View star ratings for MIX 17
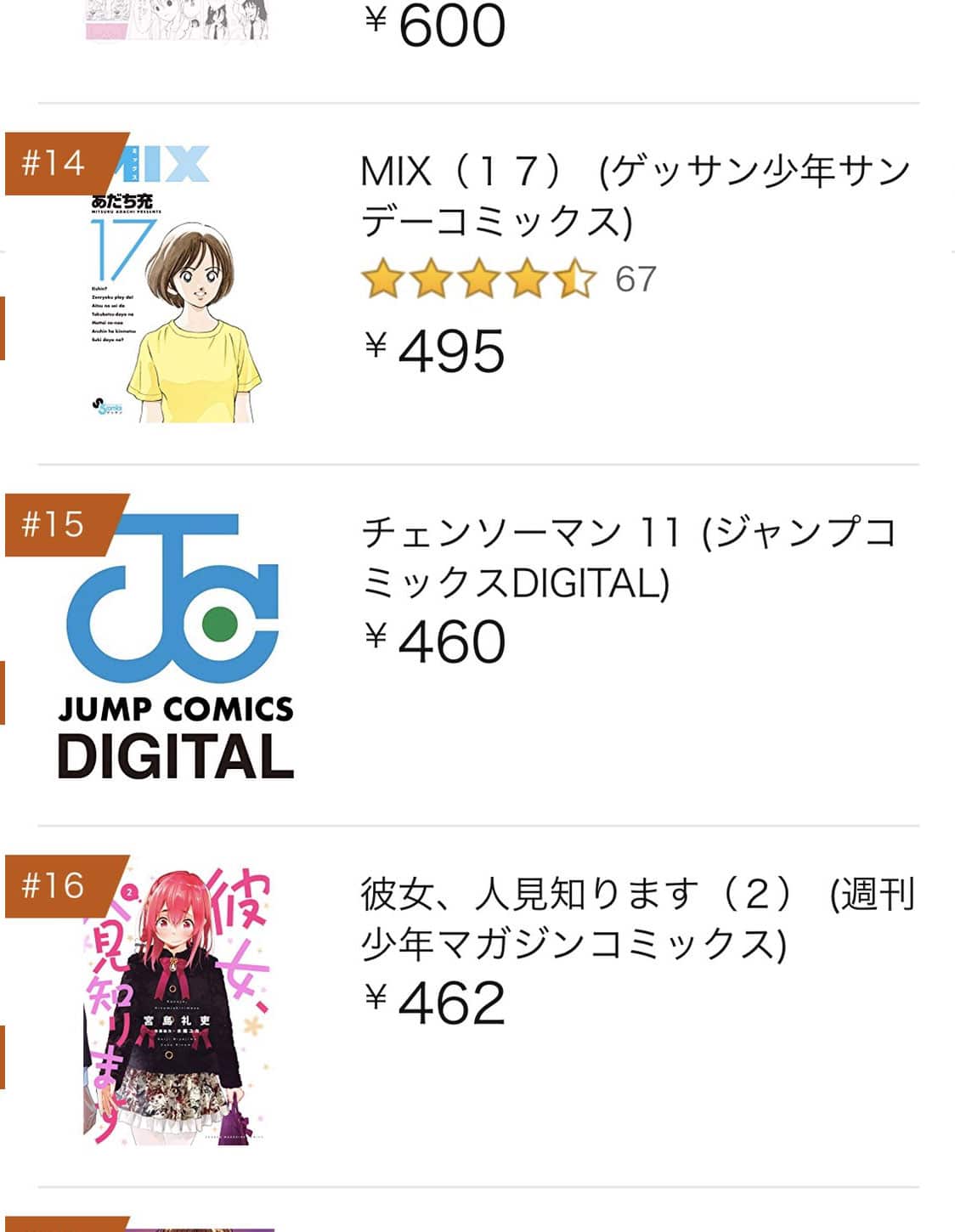Image resolution: width=955 pixels, height=1232 pixels. coord(479,280)
